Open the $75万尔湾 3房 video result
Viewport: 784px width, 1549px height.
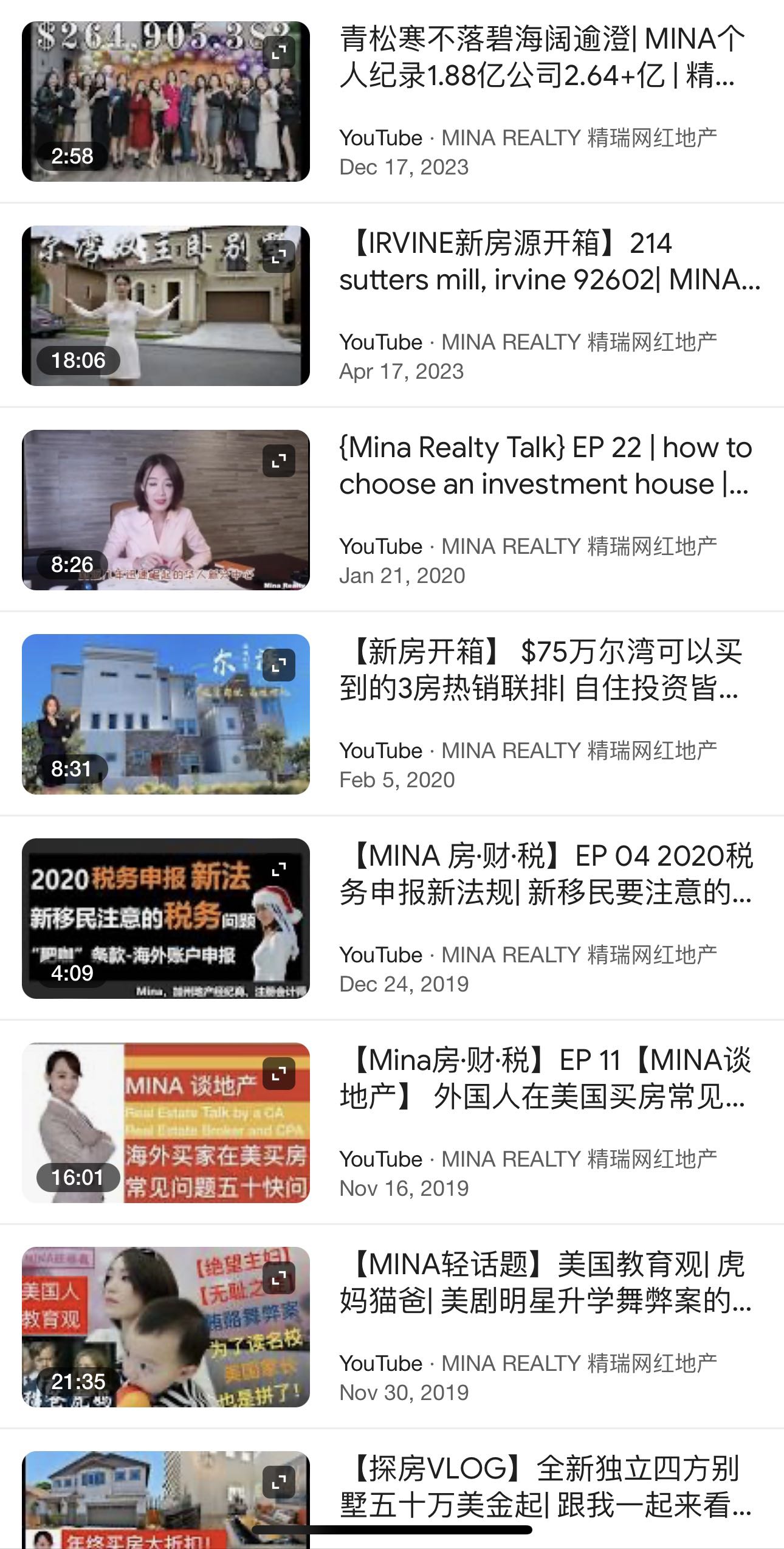tap(541, 670)
